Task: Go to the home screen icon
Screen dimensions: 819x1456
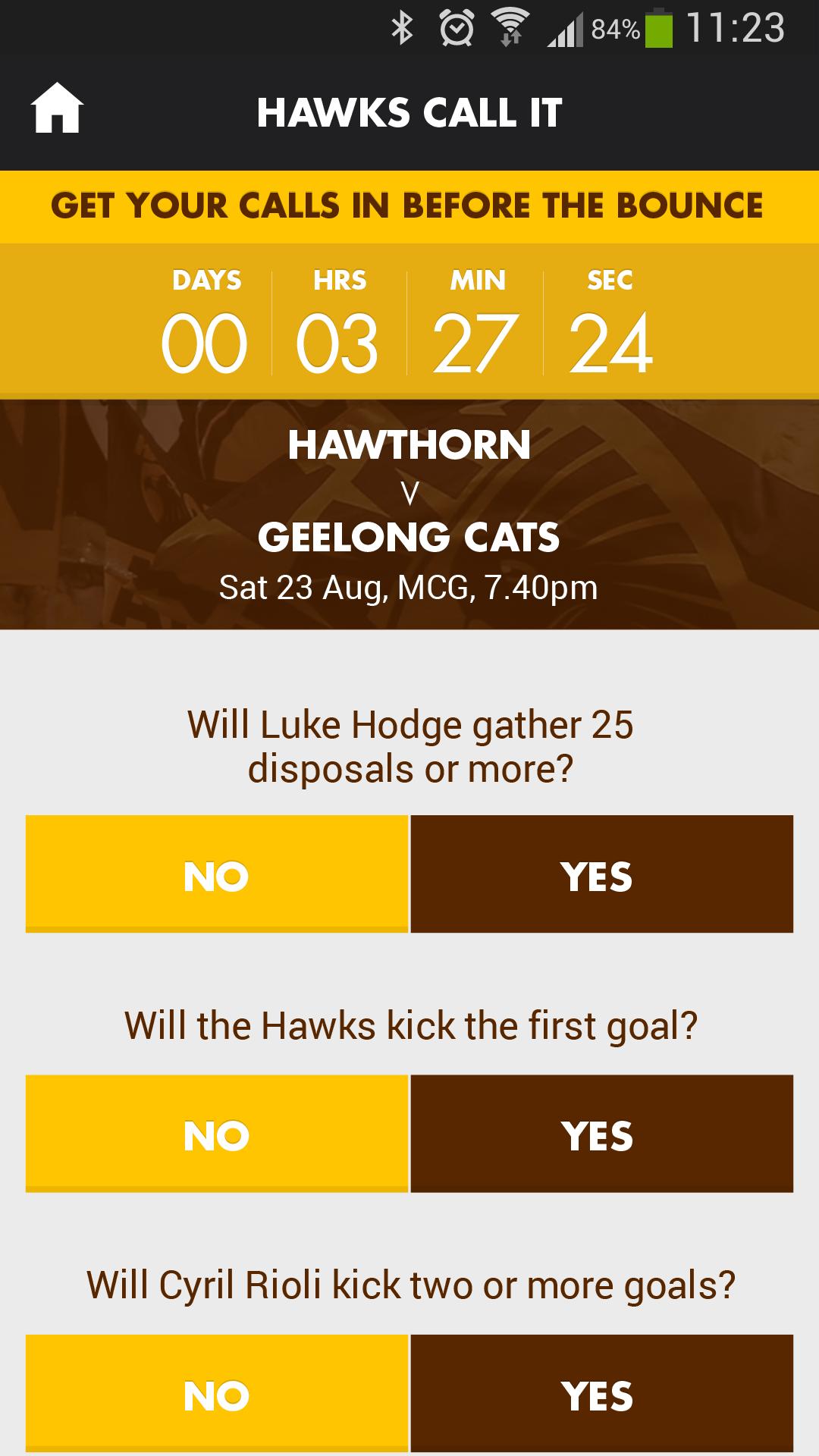Action: (57, 111)
